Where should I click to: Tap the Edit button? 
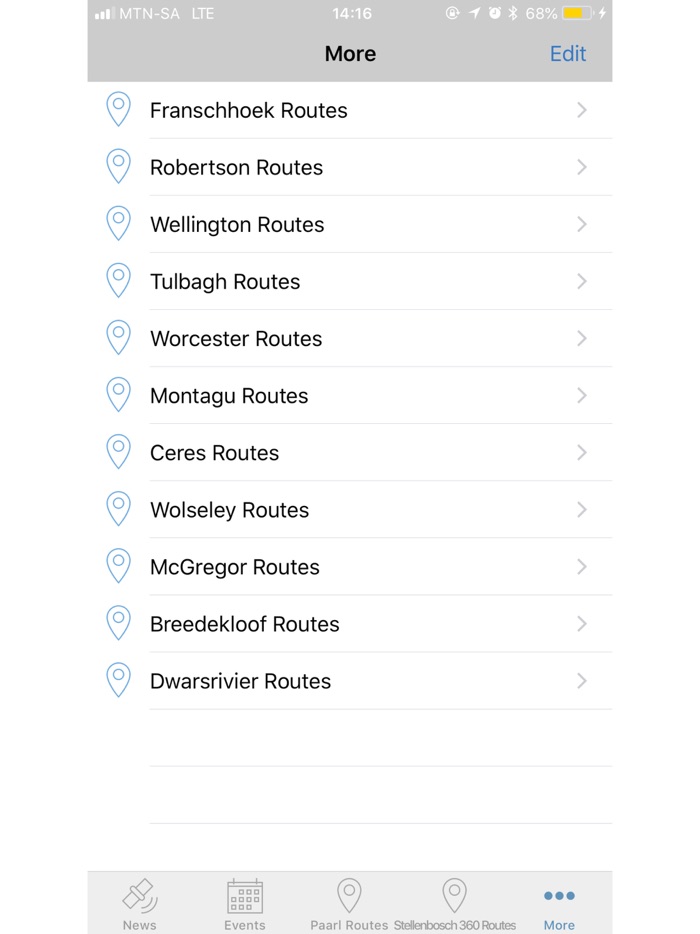[x=567, y=54]
